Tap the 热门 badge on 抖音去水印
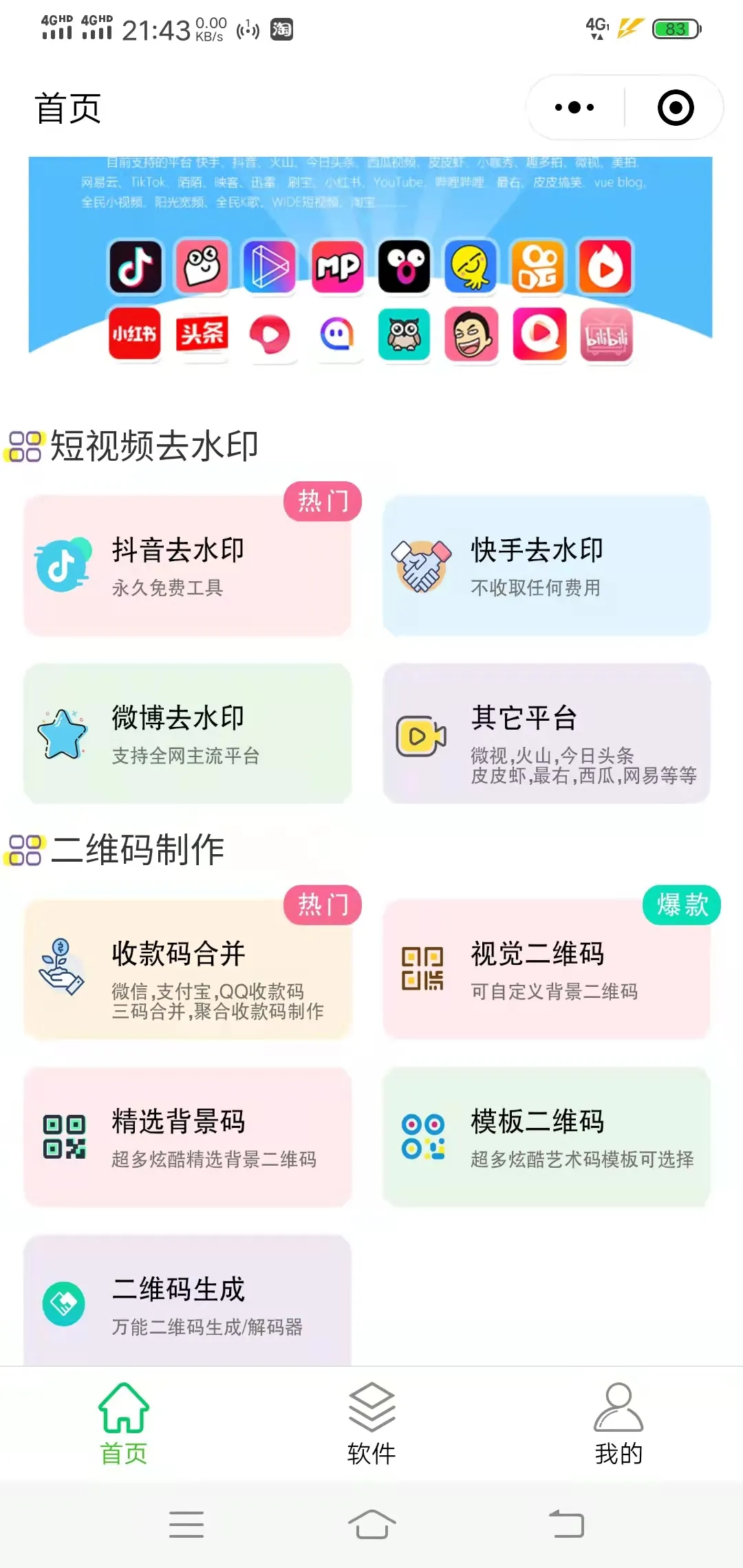Image resolution: width=743 pixels, height=1568 pixels. [x=322, y=501]
